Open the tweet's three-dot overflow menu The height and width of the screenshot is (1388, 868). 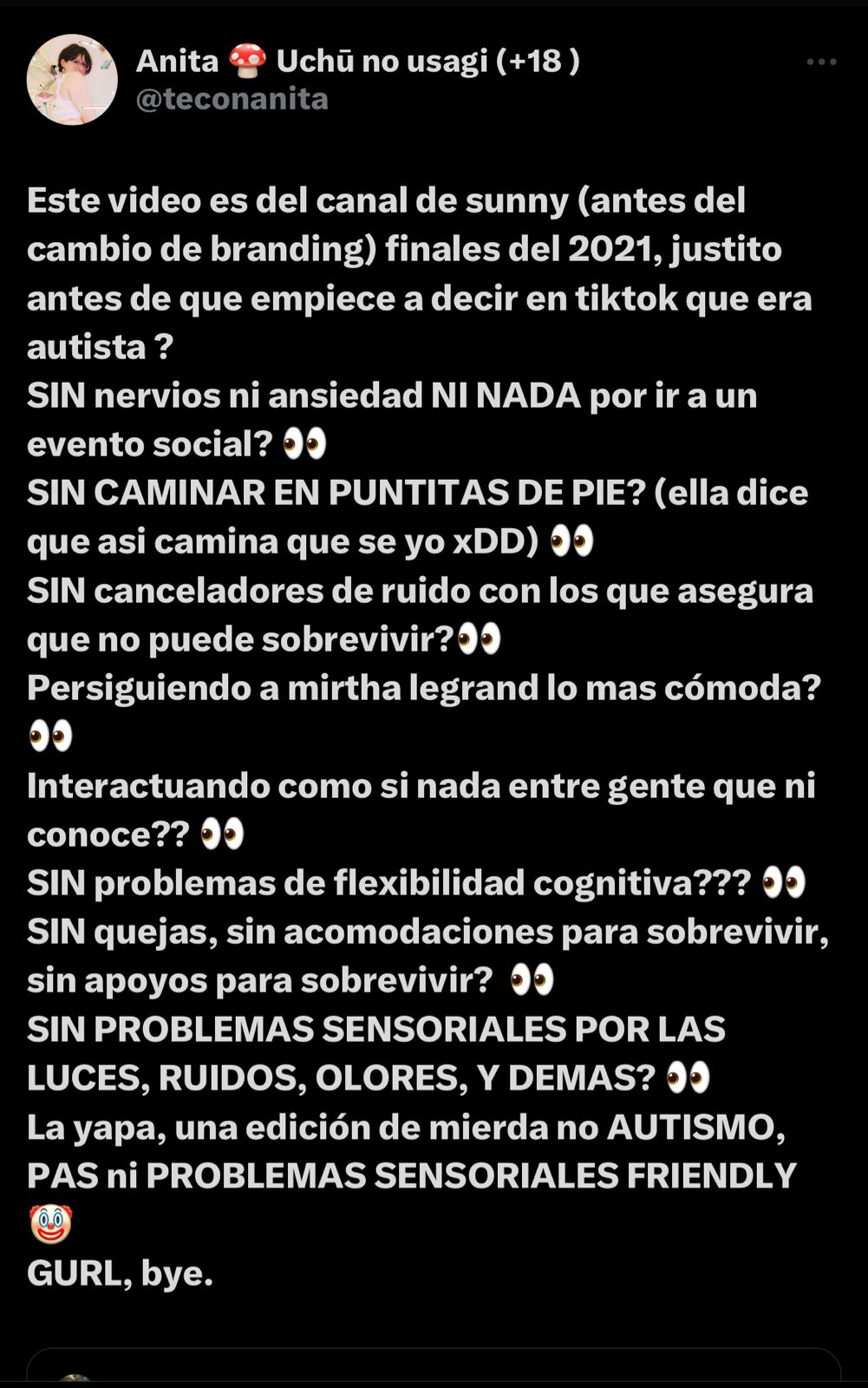820,62
